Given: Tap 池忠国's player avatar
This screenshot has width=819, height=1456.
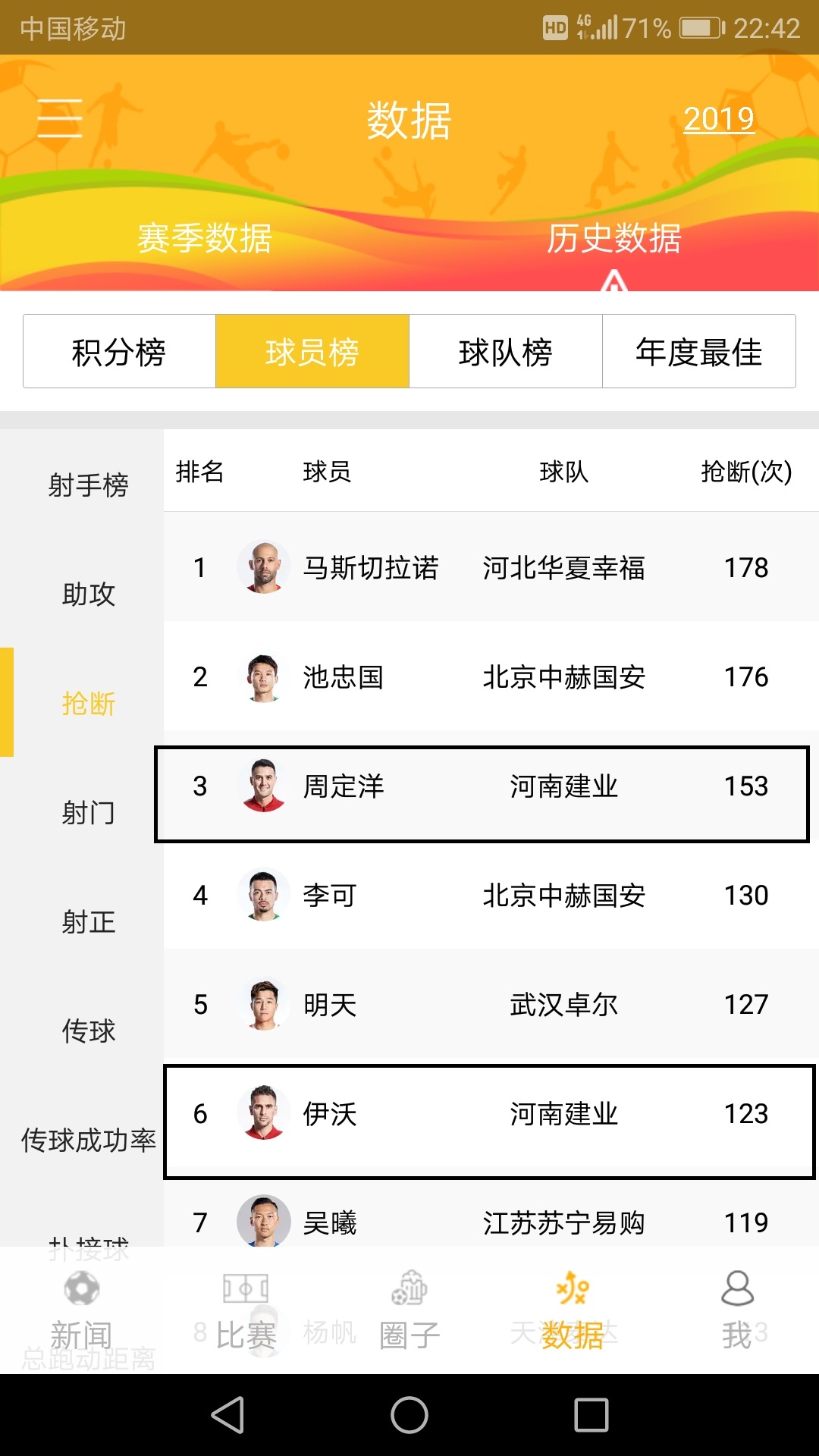Looking at the screenshot, I should point(262,677).
